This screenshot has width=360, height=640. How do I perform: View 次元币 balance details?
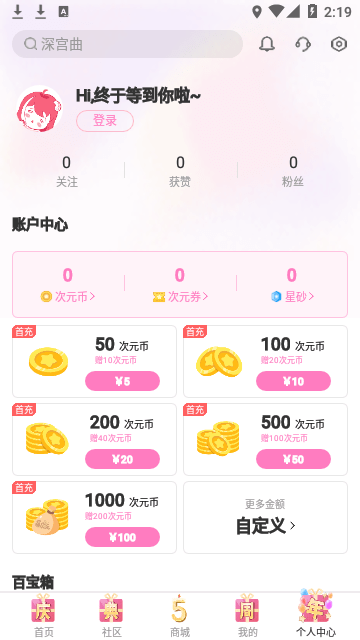pos(67,284)
